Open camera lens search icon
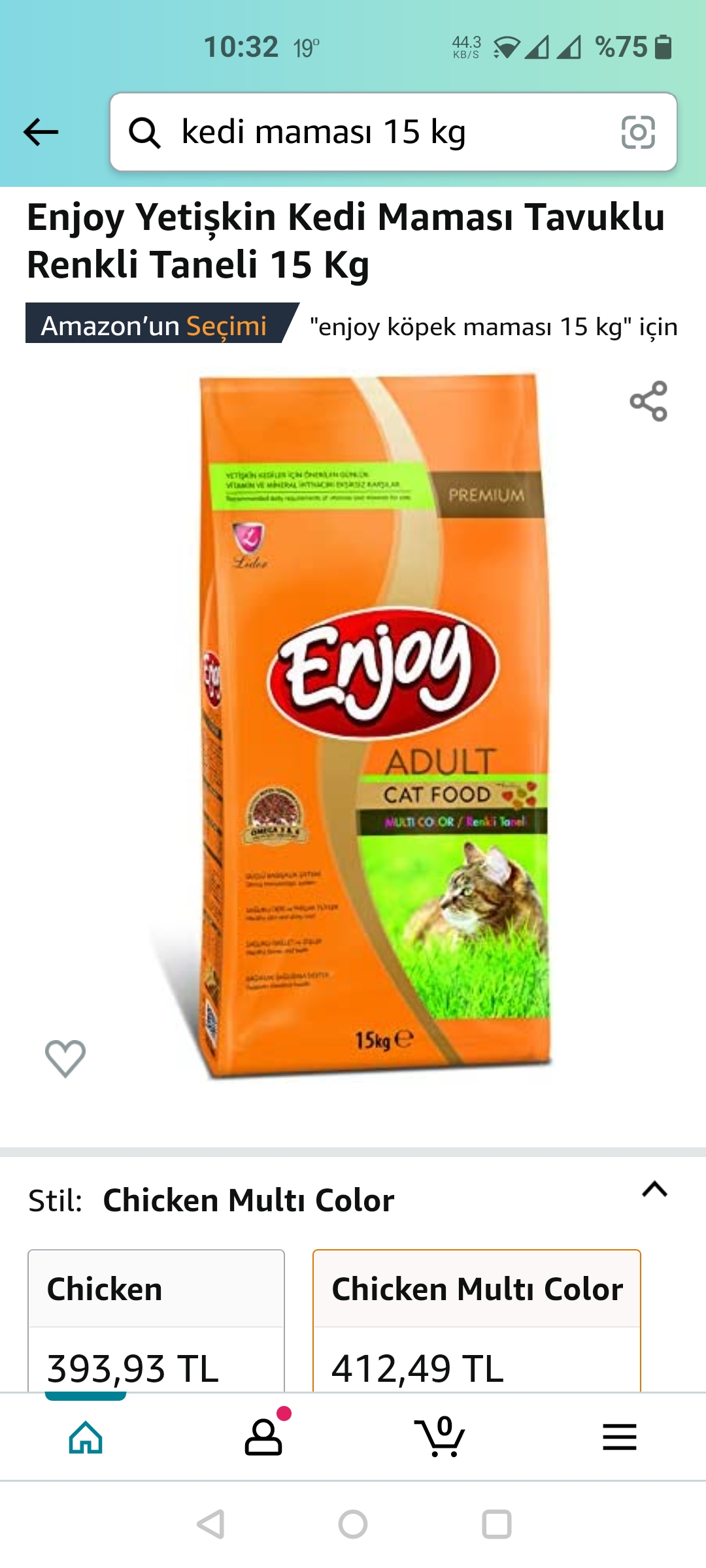This screenshot has height=1568, width=706. 638,132
